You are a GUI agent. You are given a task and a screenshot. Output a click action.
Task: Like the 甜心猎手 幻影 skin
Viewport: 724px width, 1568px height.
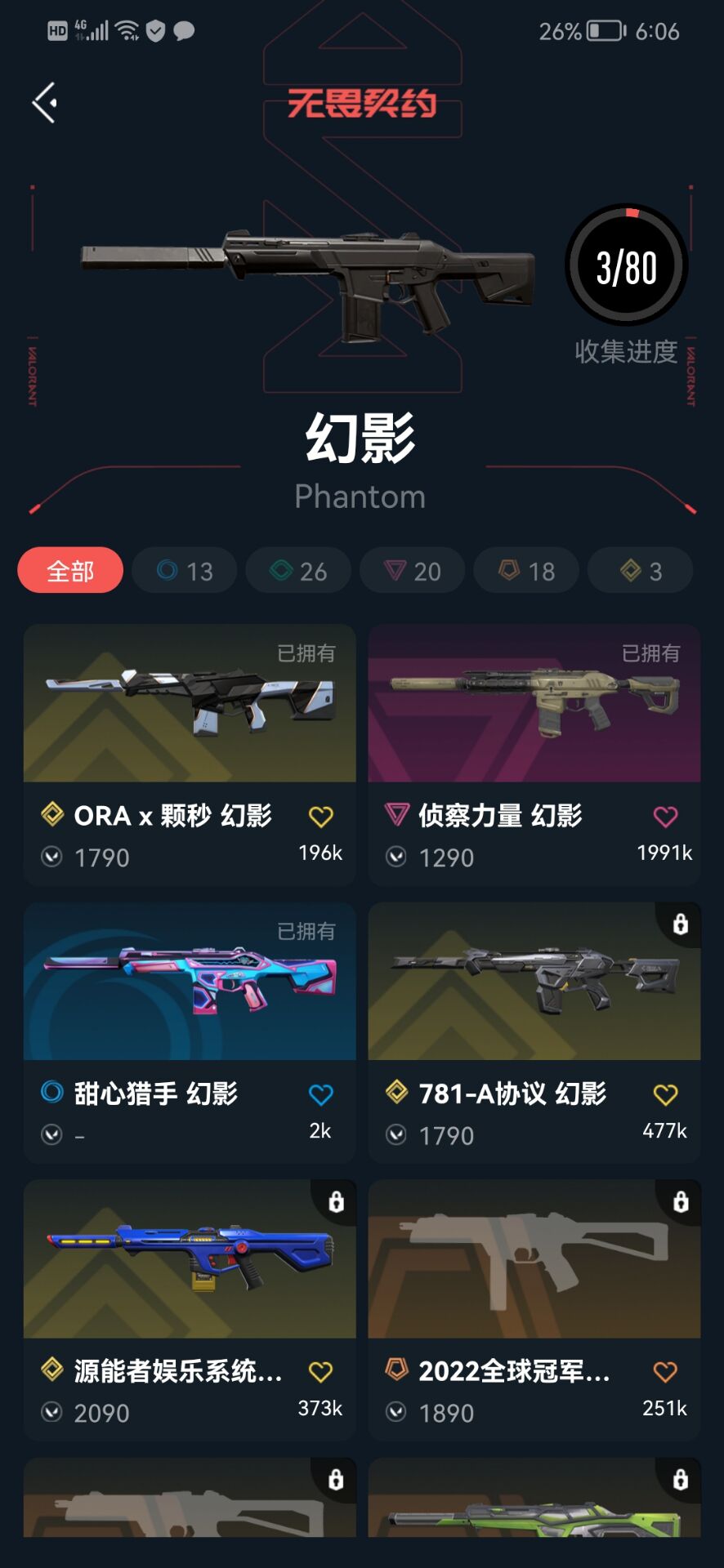click(321, 1094)
